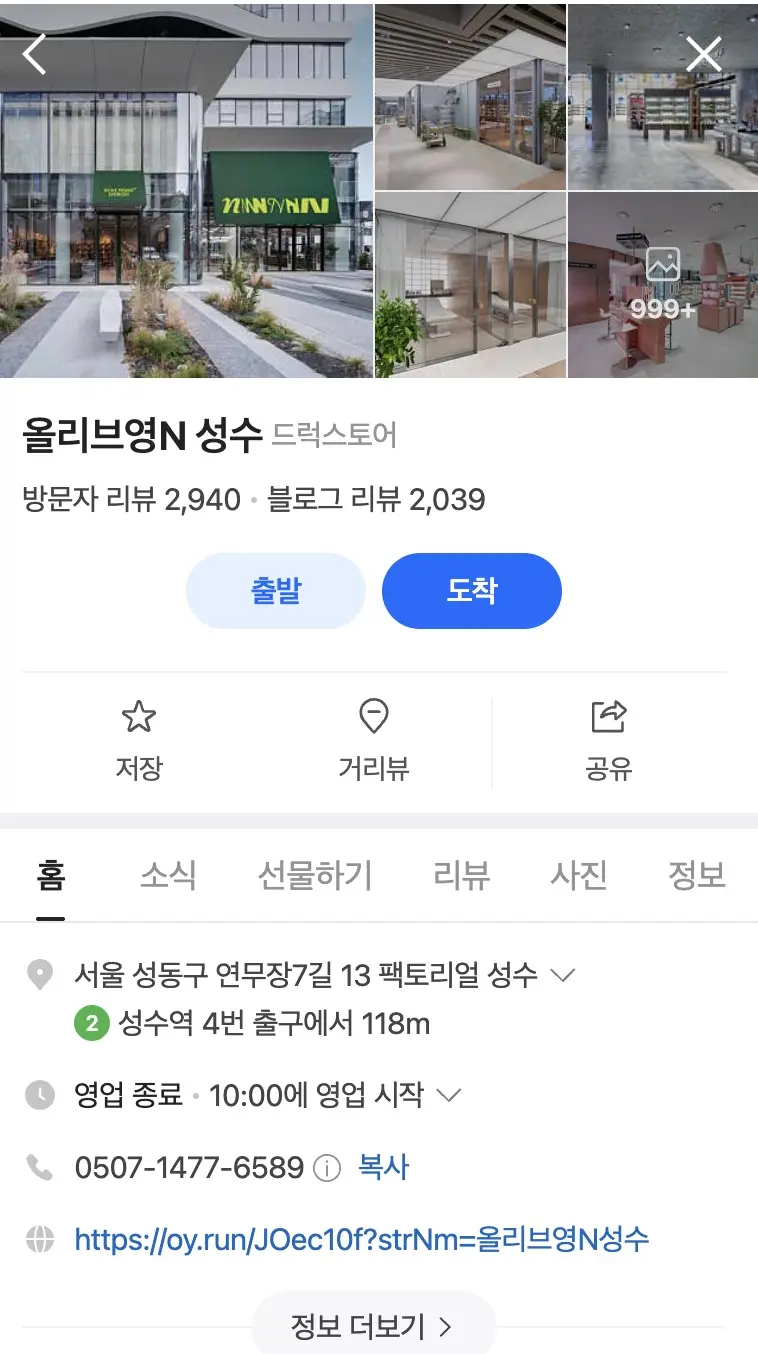Set as destination with 도착 button
This screenshot has height=1354, width=758.
click(471, 591)
